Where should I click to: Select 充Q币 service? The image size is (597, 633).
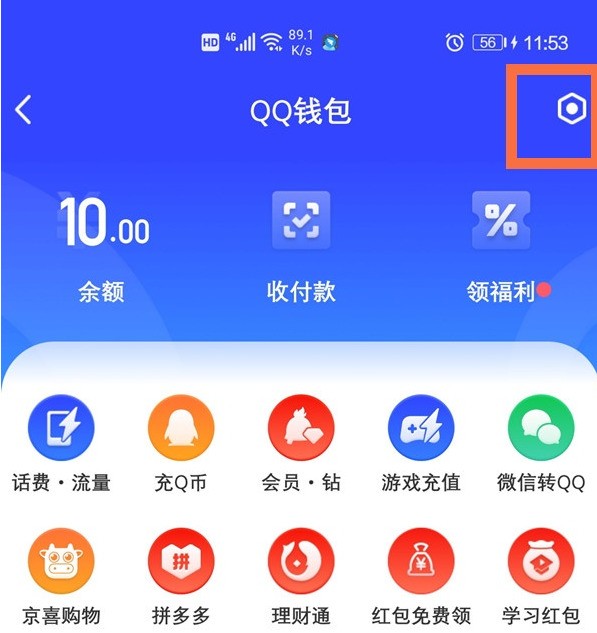(x=181, y=444)
